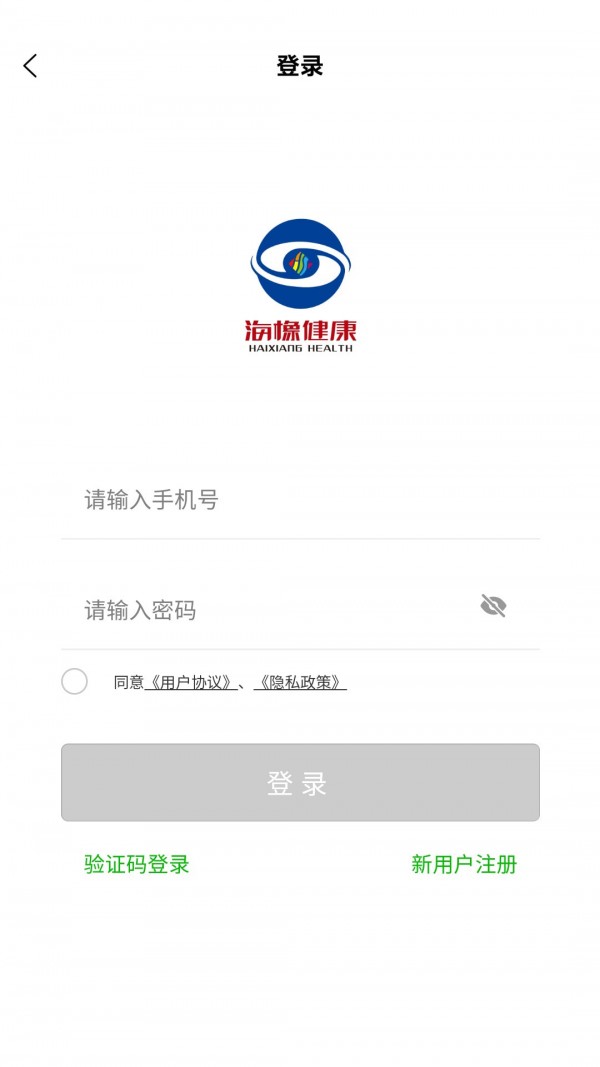Tap the grey 登录 button

300,783
